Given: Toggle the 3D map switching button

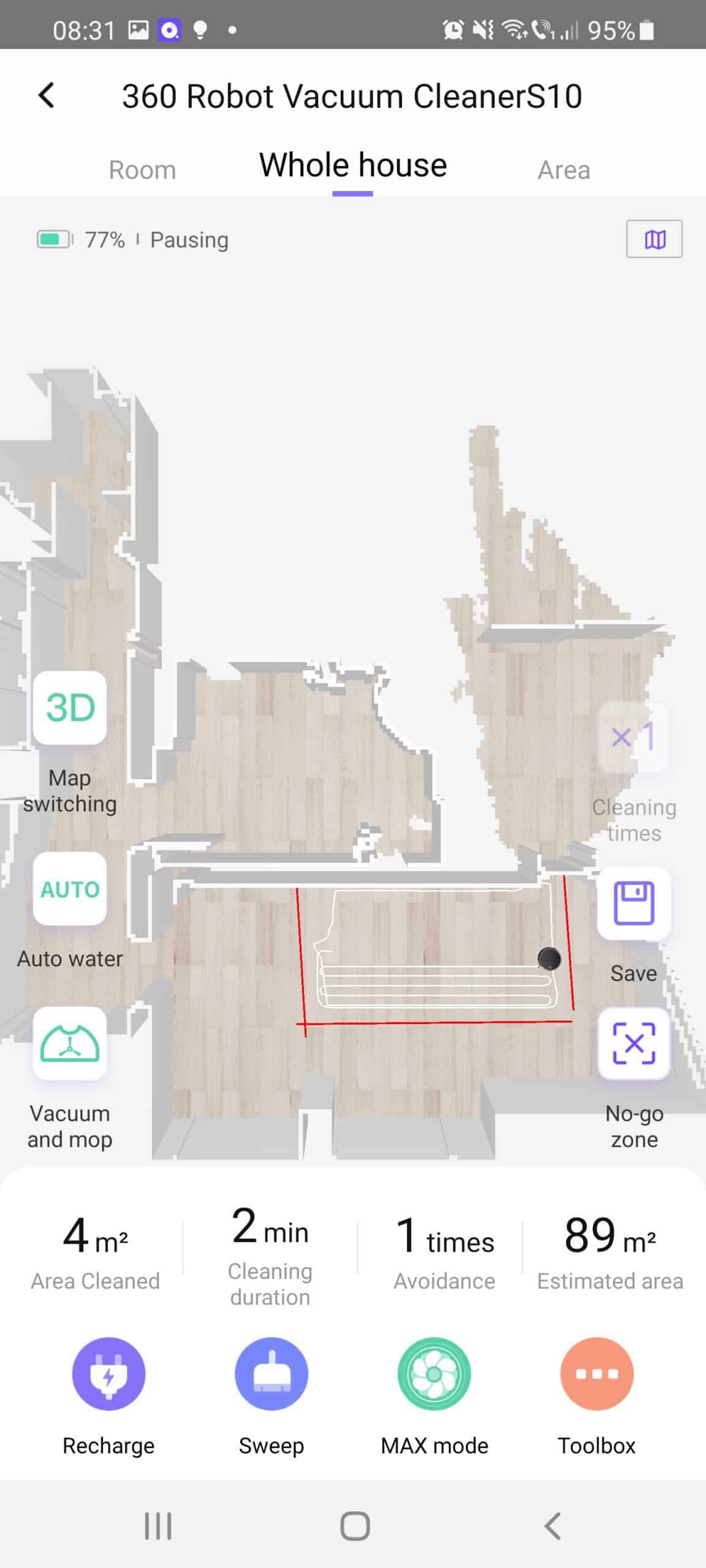Looking at the screenshot, I should coord(70,707).
